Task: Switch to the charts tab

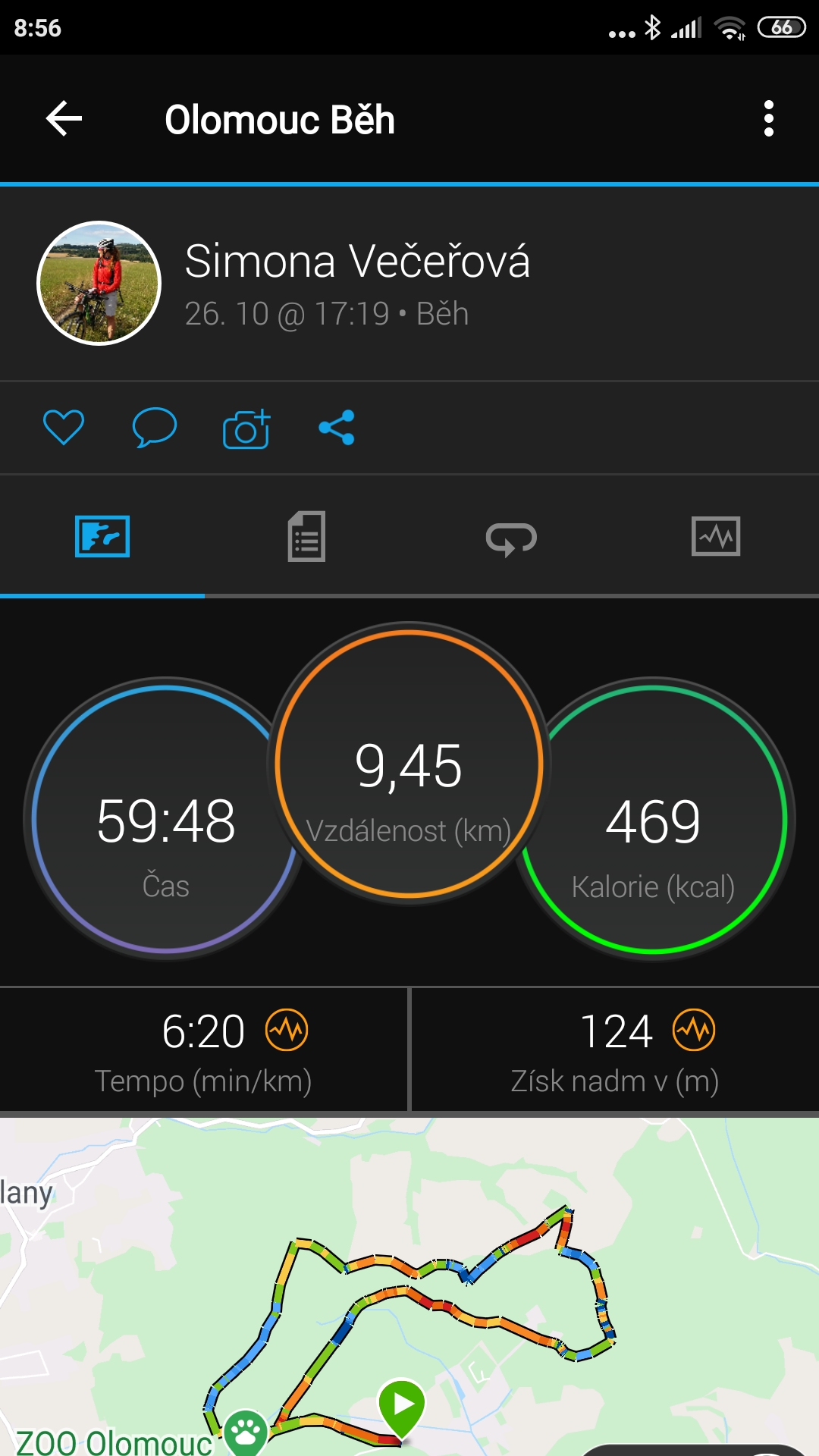Action: coord(717,536)
